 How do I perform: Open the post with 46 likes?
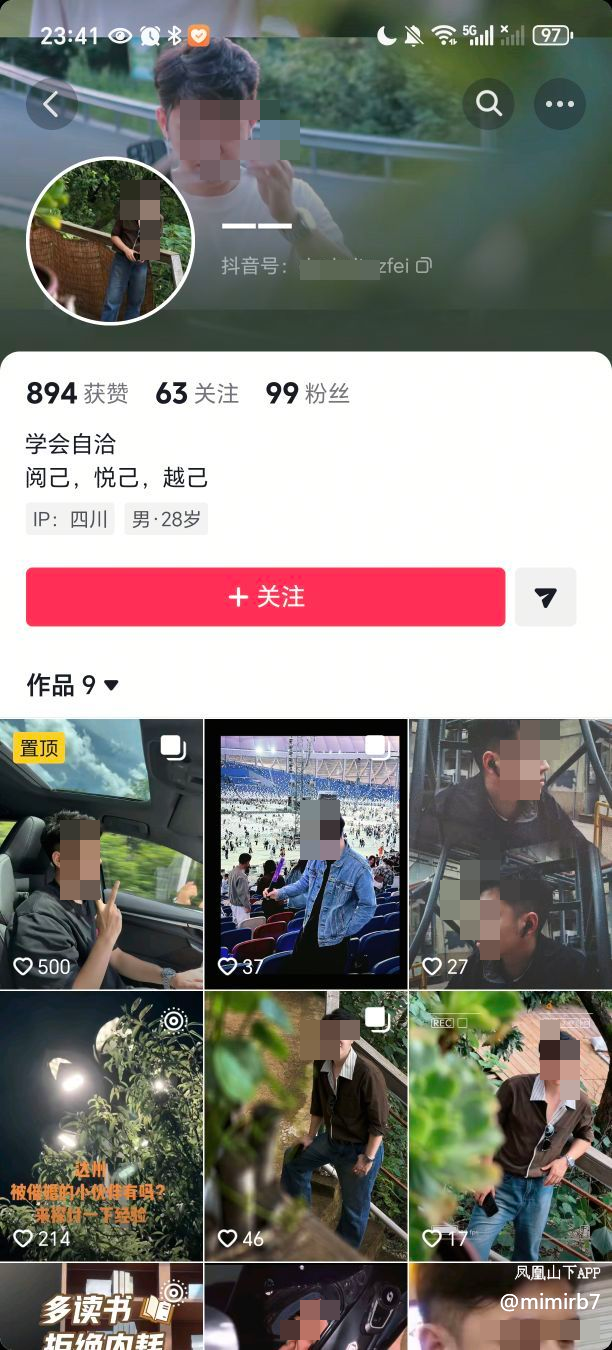point(305,1125)
